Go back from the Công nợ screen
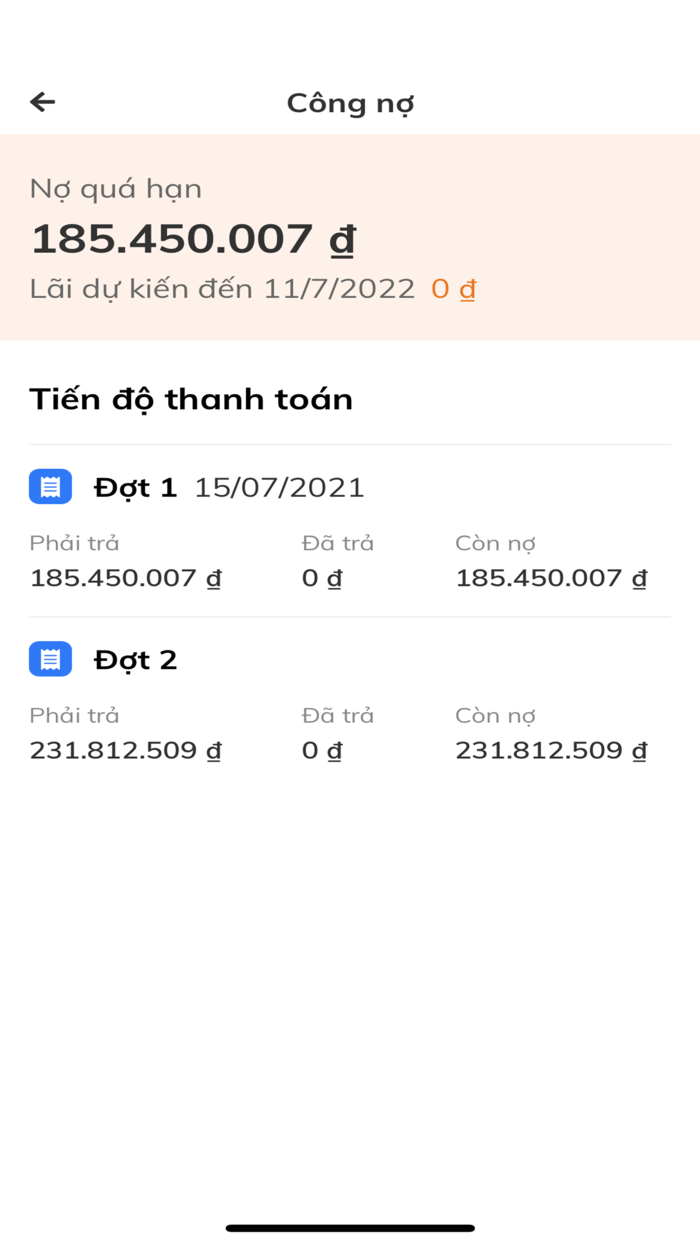The image size is (700, 1244). (x=42, y=101)
